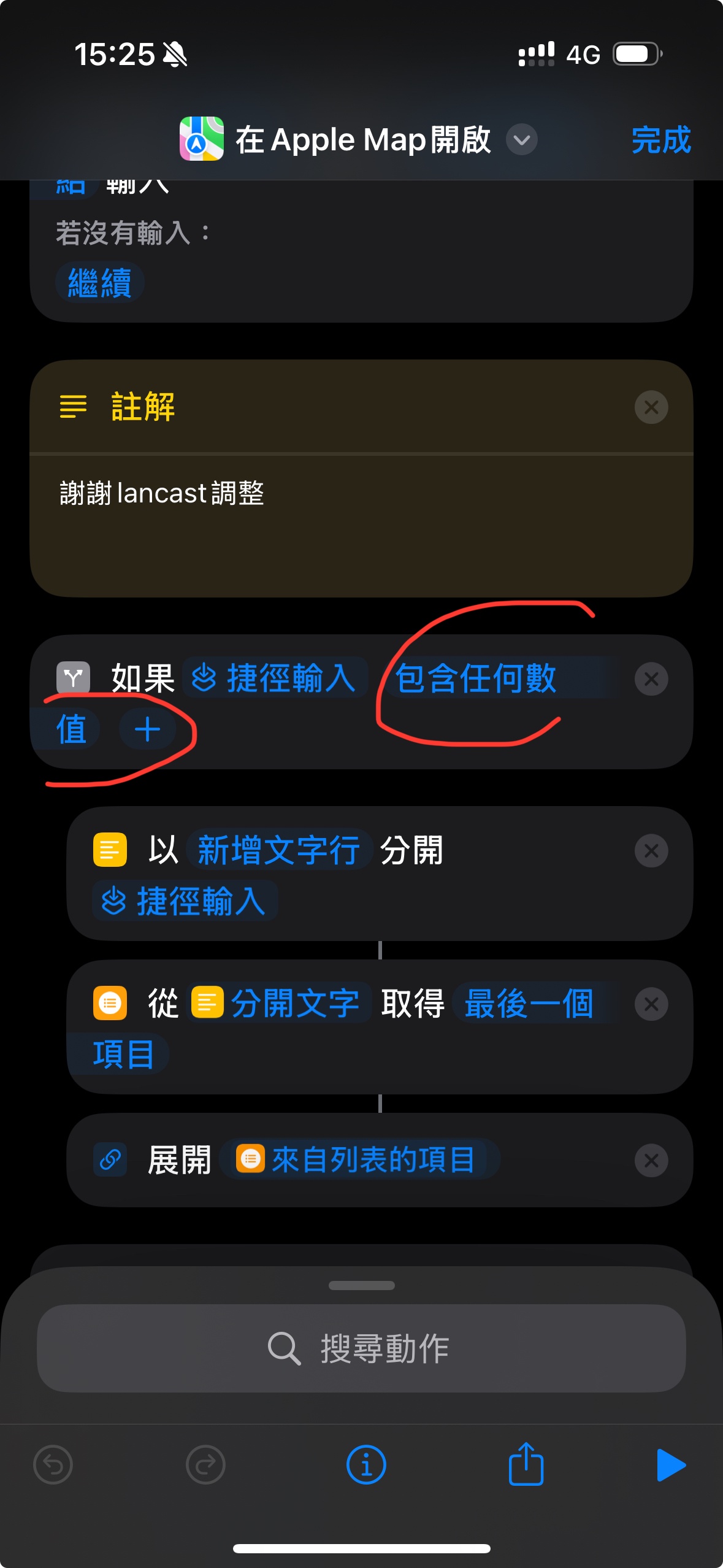Share this shortcut

coord(526,1465)
